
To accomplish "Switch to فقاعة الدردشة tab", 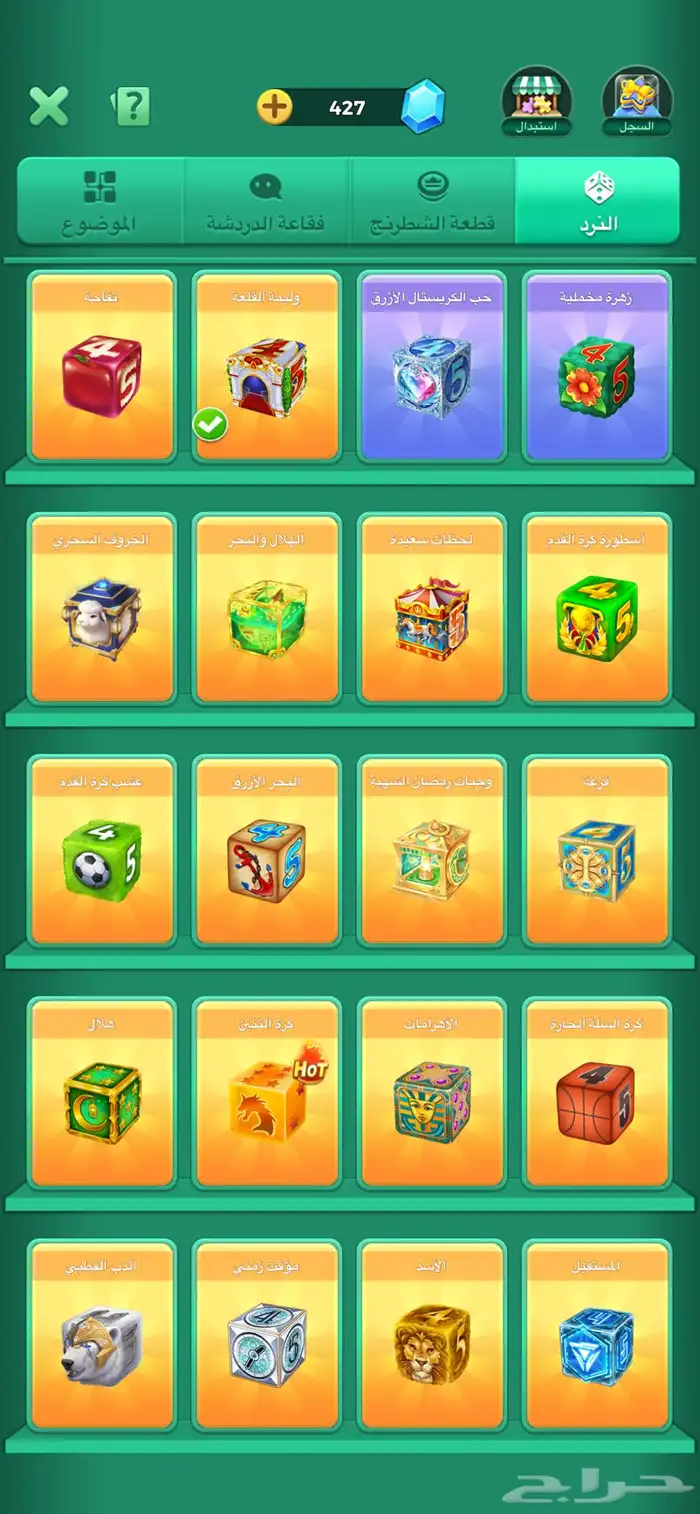I will 266,201.
